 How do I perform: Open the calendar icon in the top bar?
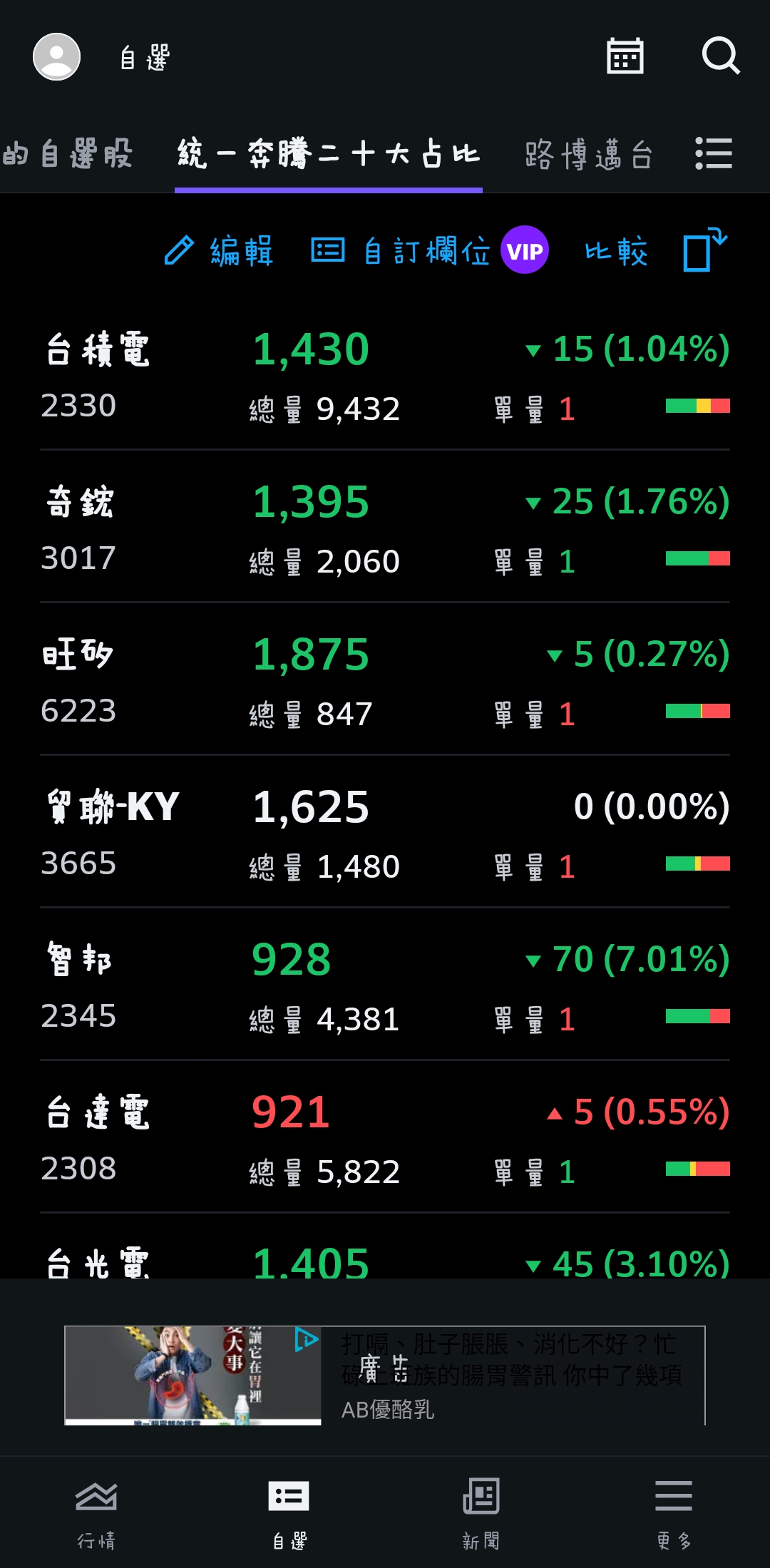625,56
